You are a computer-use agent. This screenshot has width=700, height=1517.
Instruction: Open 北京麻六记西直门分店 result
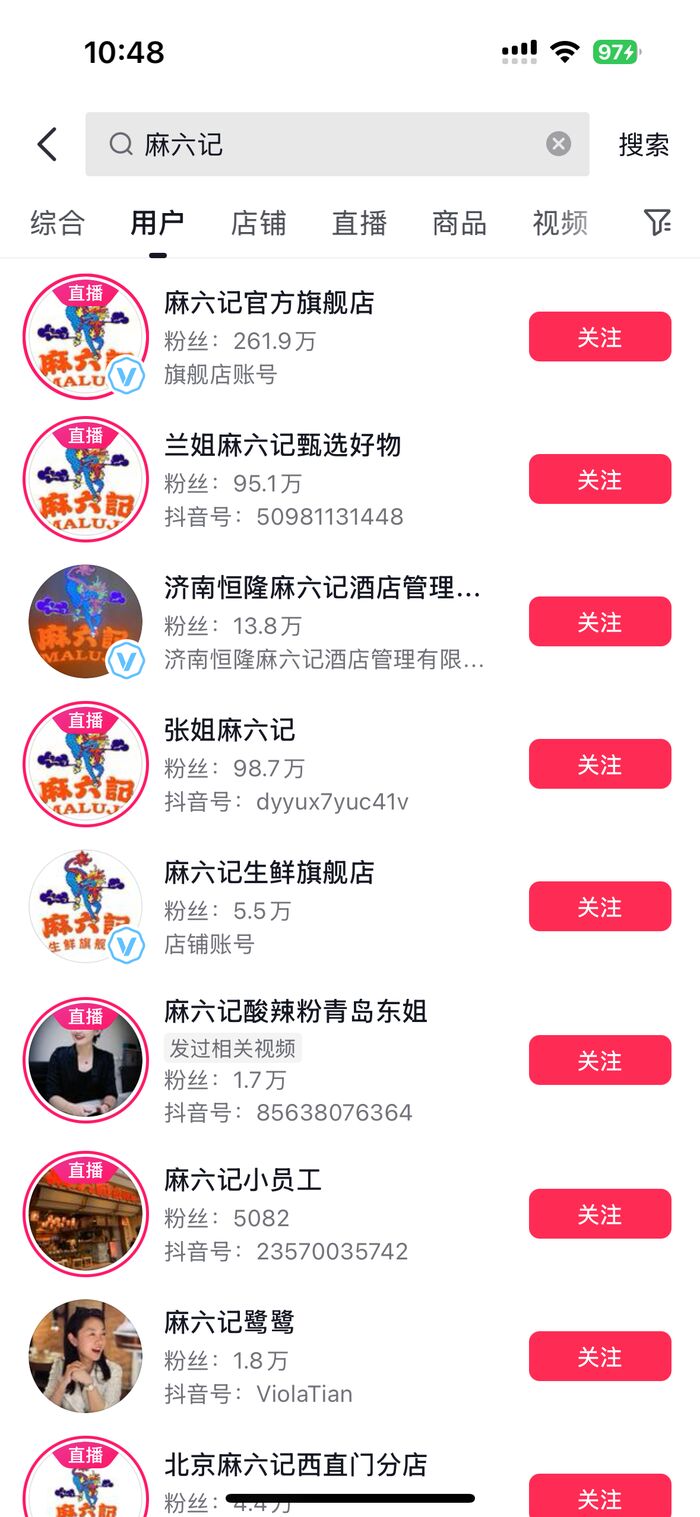click(x=295, y=1465)
